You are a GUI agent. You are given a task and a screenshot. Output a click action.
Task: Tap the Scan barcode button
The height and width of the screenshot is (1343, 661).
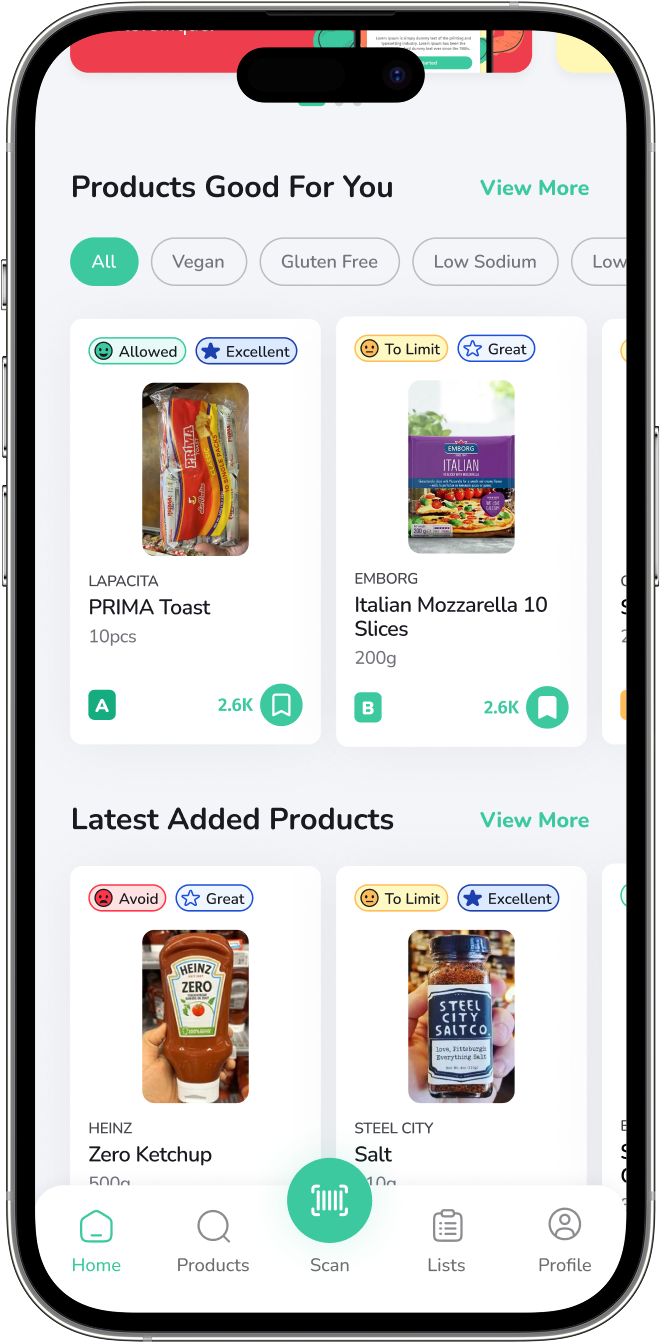[329, 1201]
